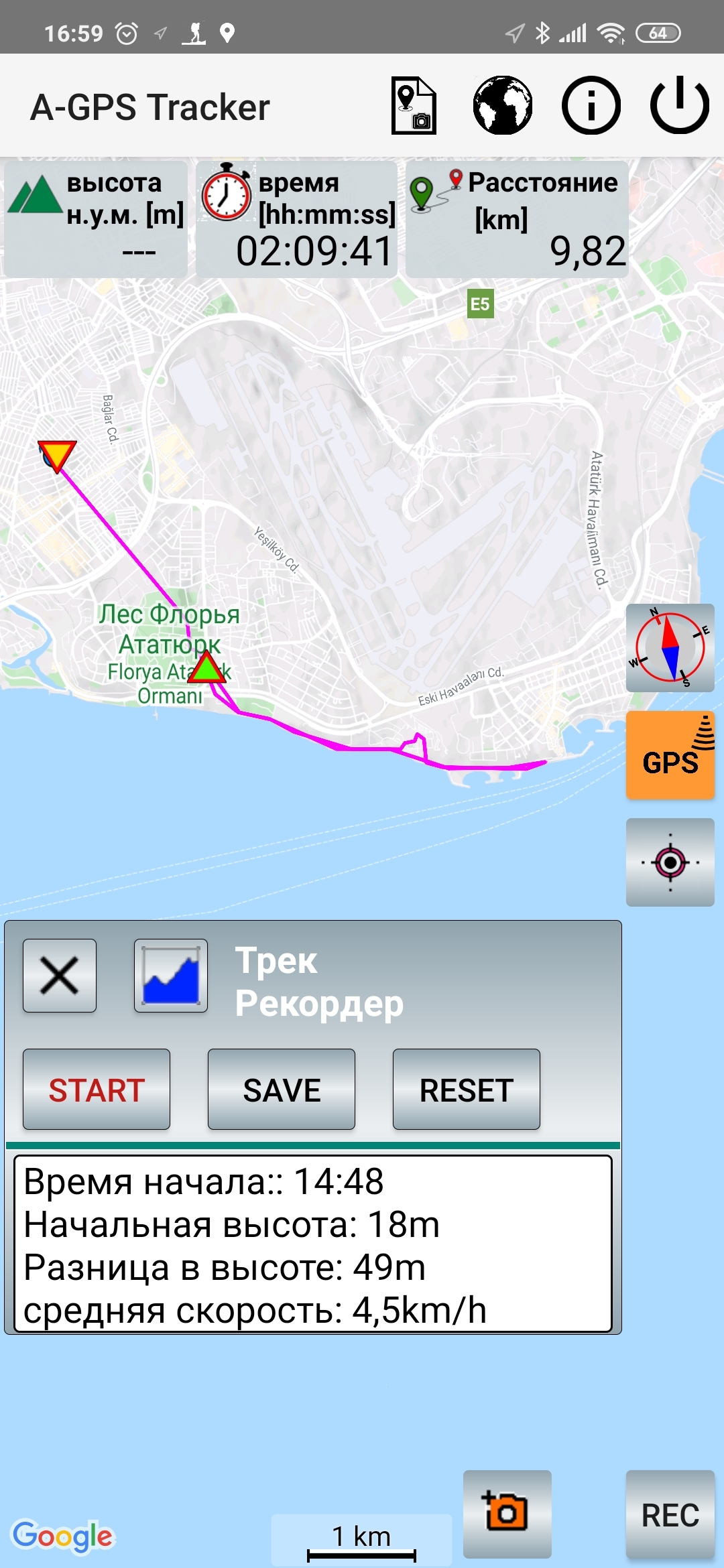The height and width of the screenshot is (1568, 724).
Task: Tap the compass button on map
Action: [670, 648]
